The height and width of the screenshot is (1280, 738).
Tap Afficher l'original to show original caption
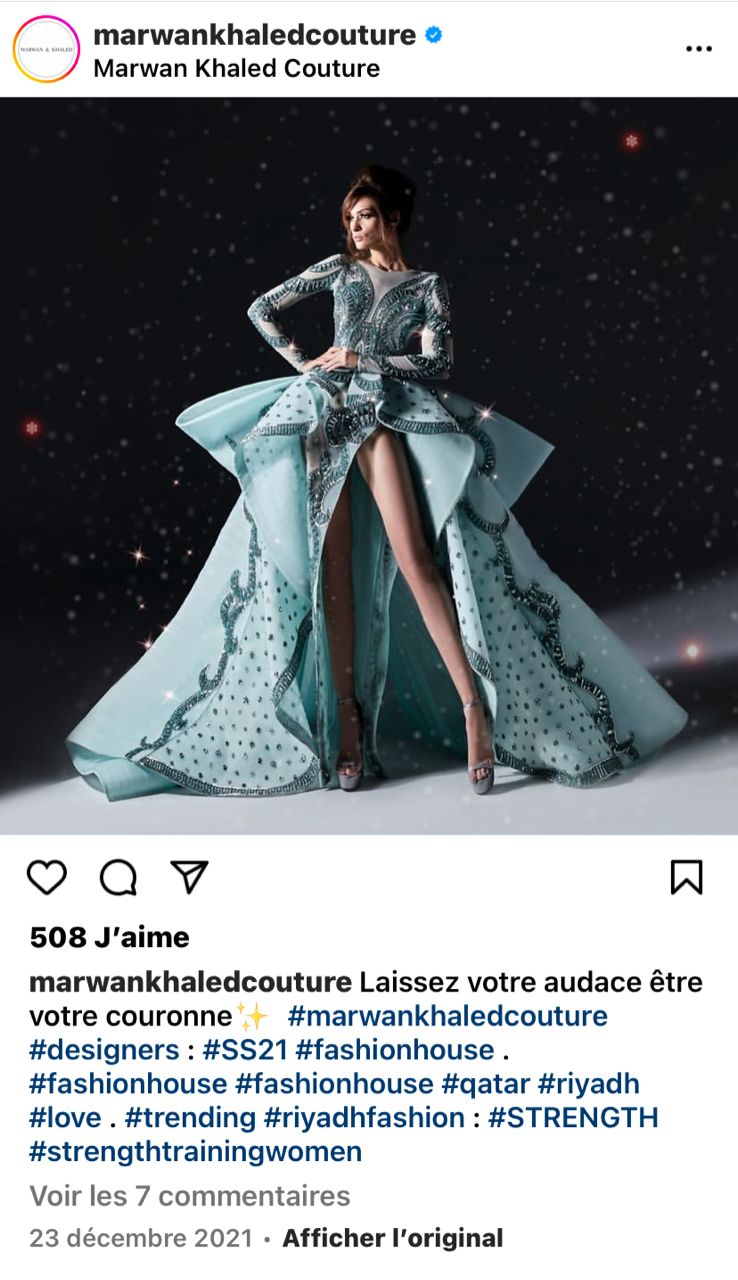(392, 1238)
